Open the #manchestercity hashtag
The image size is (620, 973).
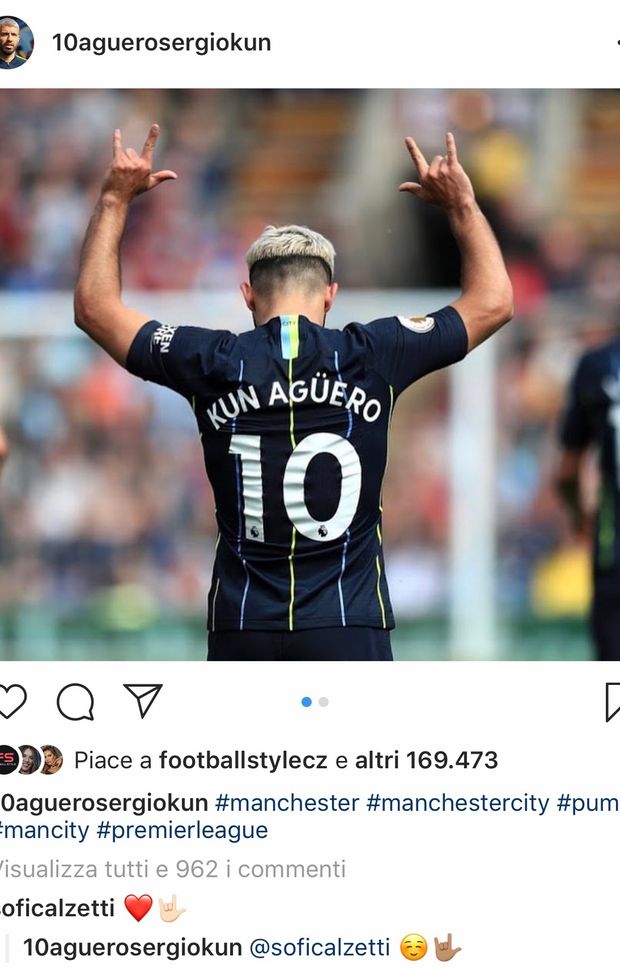point(458,803)
